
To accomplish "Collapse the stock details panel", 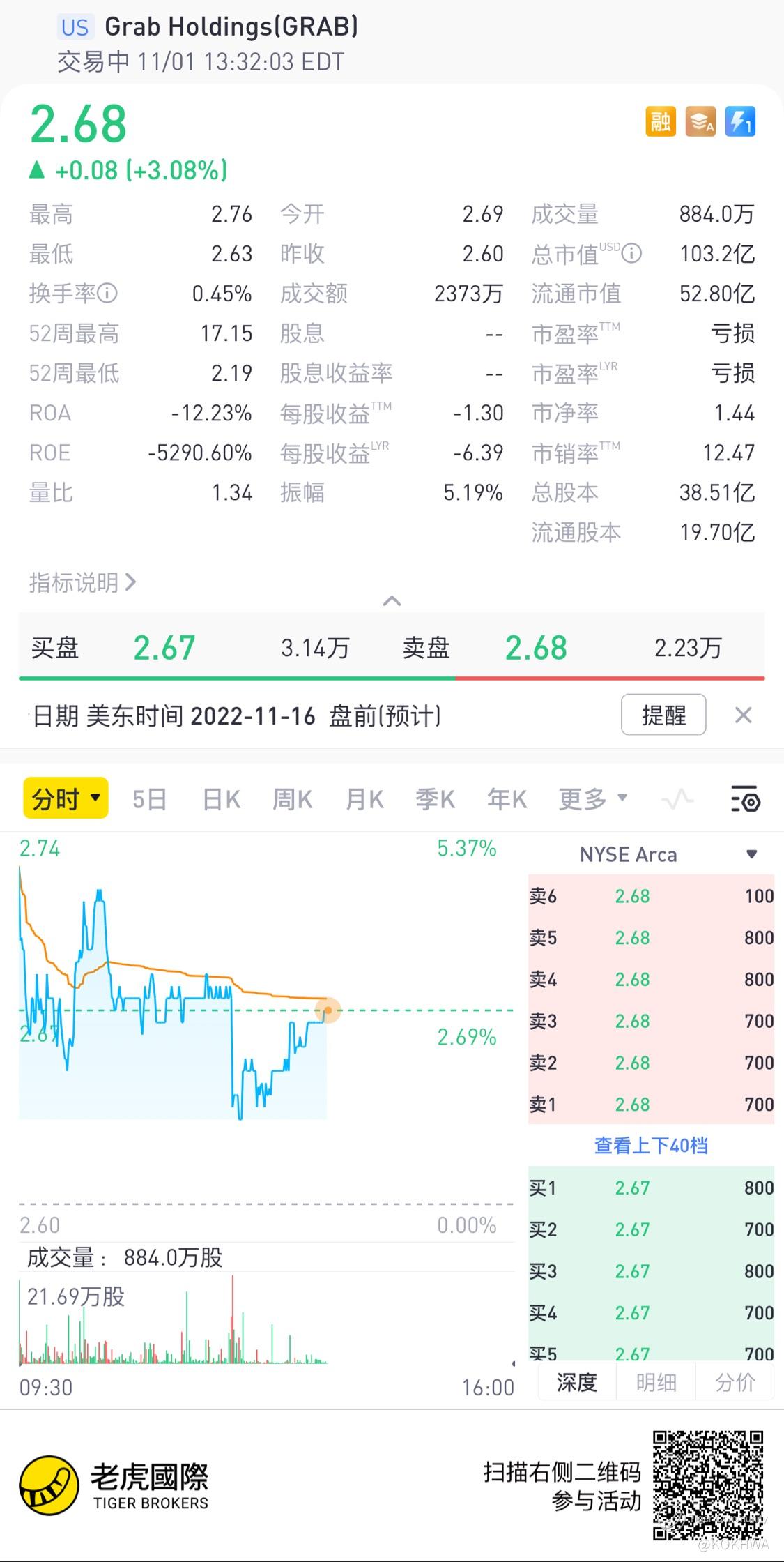I will (392, 601).
